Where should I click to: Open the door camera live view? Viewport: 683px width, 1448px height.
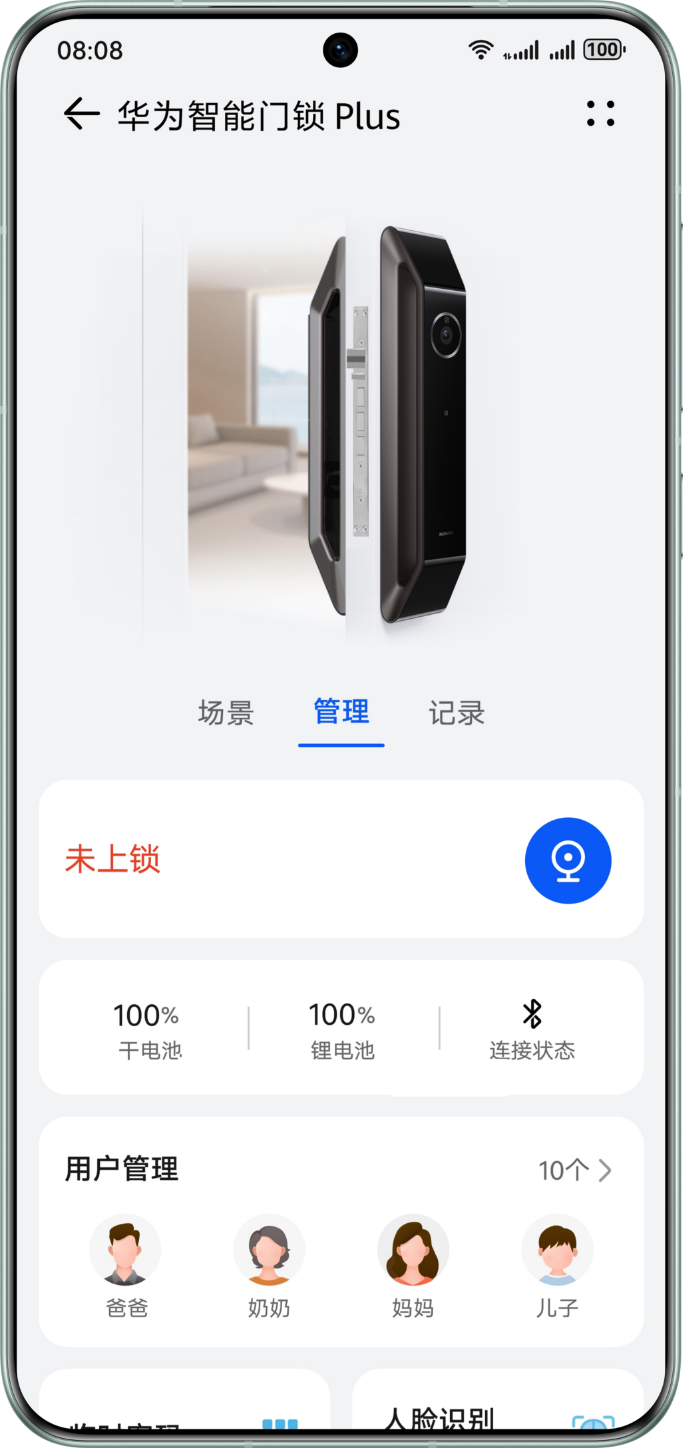tap(567, 860)
